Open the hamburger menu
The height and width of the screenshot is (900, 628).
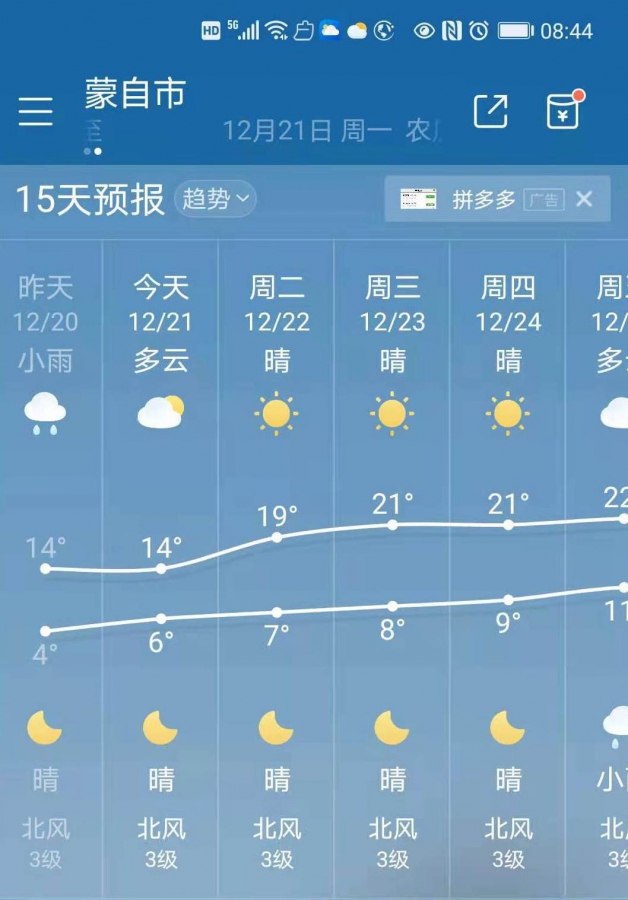[35, 111]
